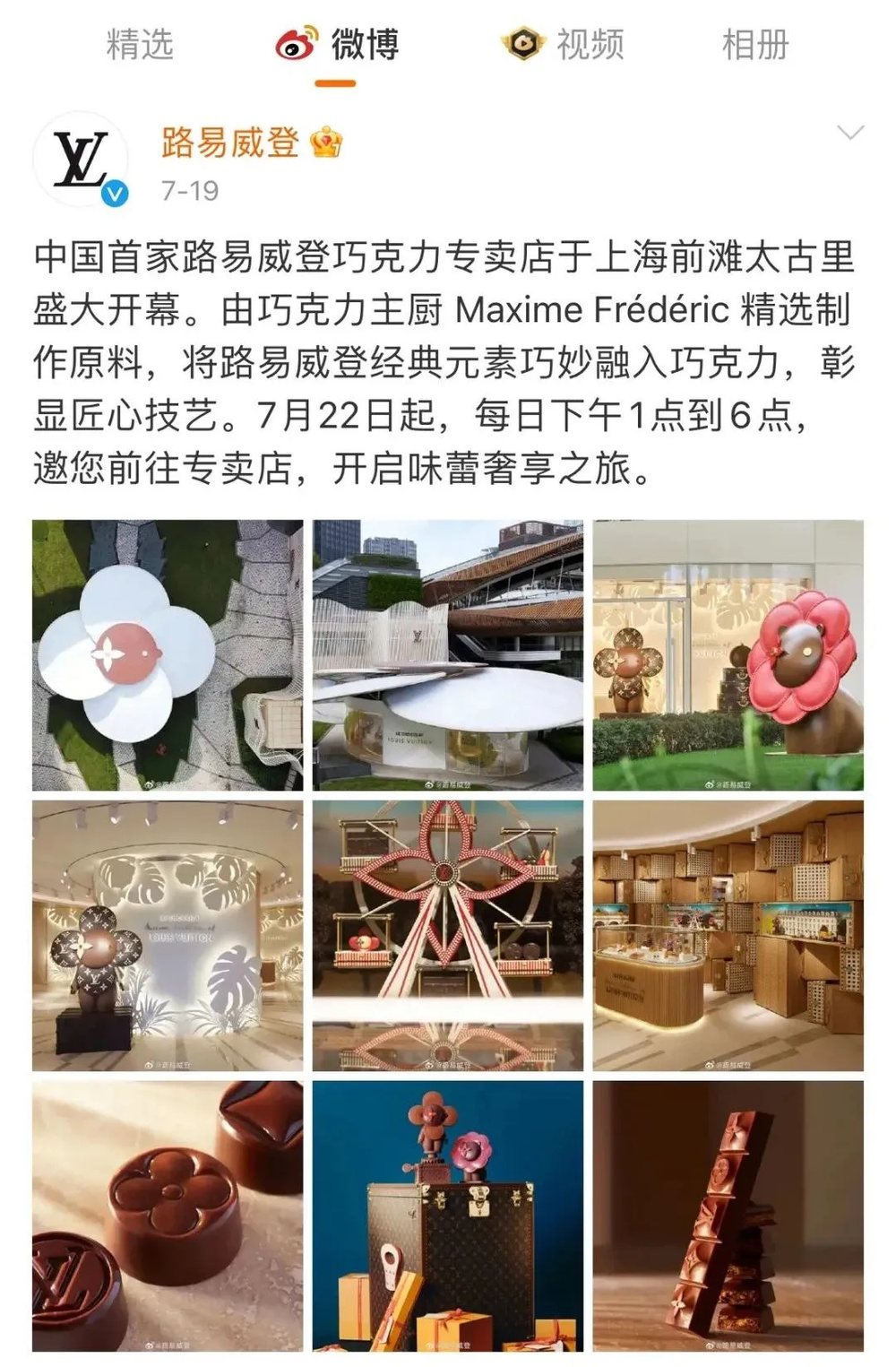896x1367 pixels.
Task: Open the 路易威登 profile avatar
Action: 82,160
